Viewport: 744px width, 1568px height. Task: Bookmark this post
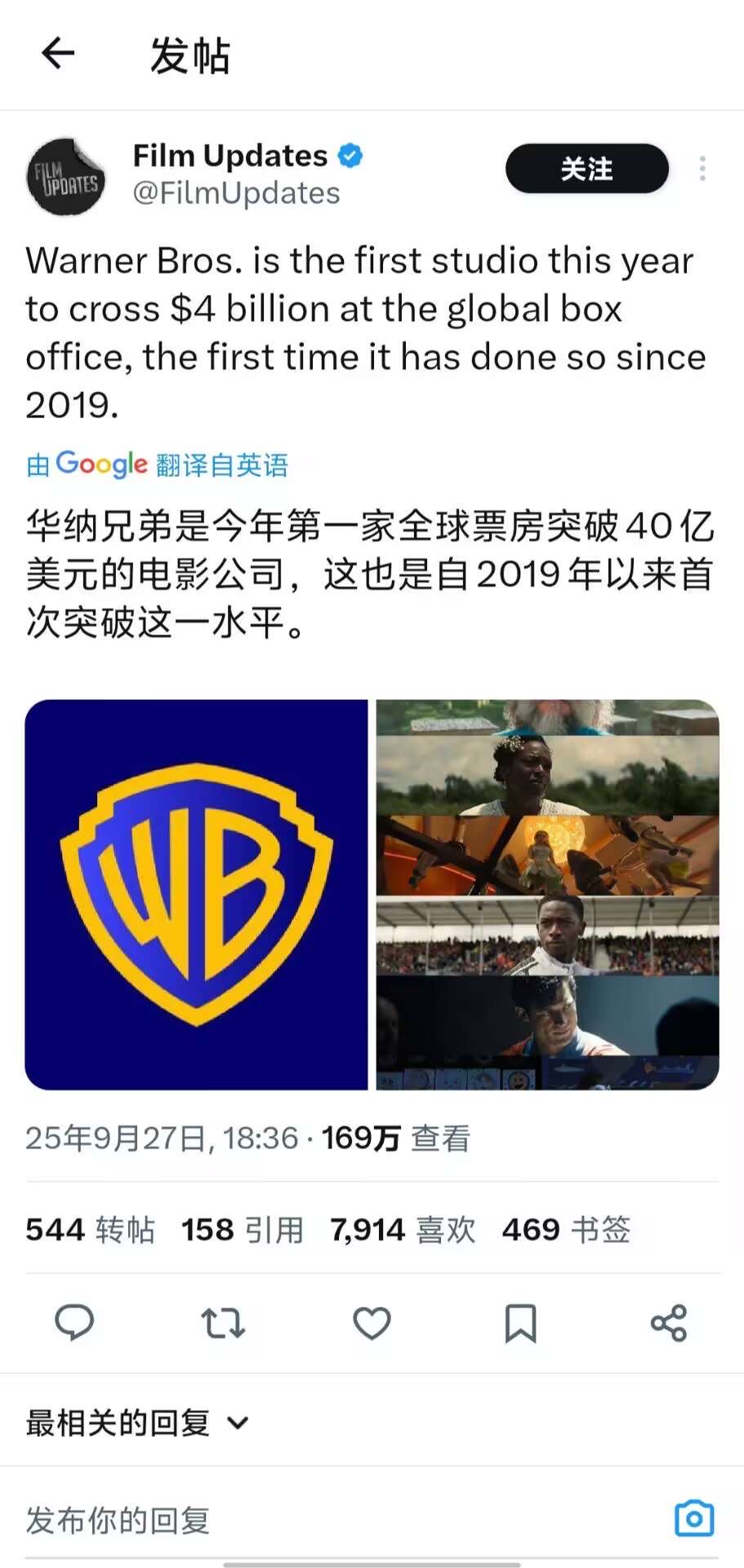pos(520,1322)
